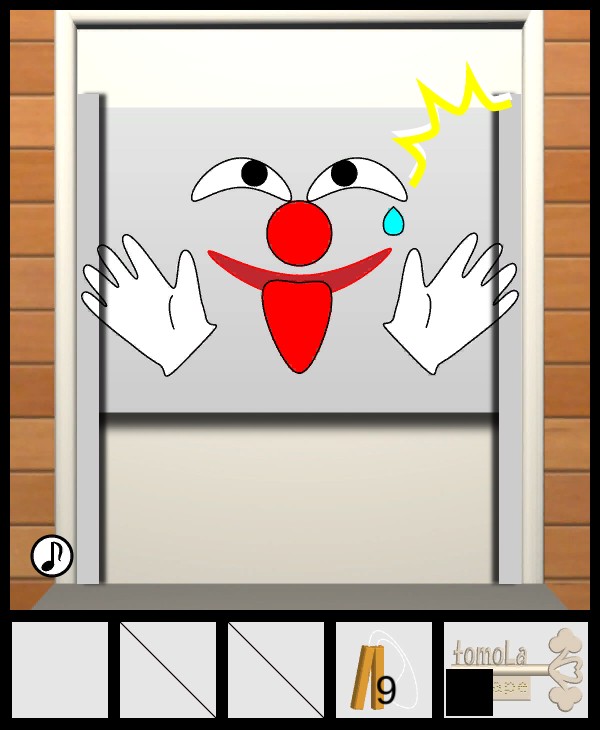Select the first empty inventory slot
This screenshot has height=730, width=600.
click(60, 670)
